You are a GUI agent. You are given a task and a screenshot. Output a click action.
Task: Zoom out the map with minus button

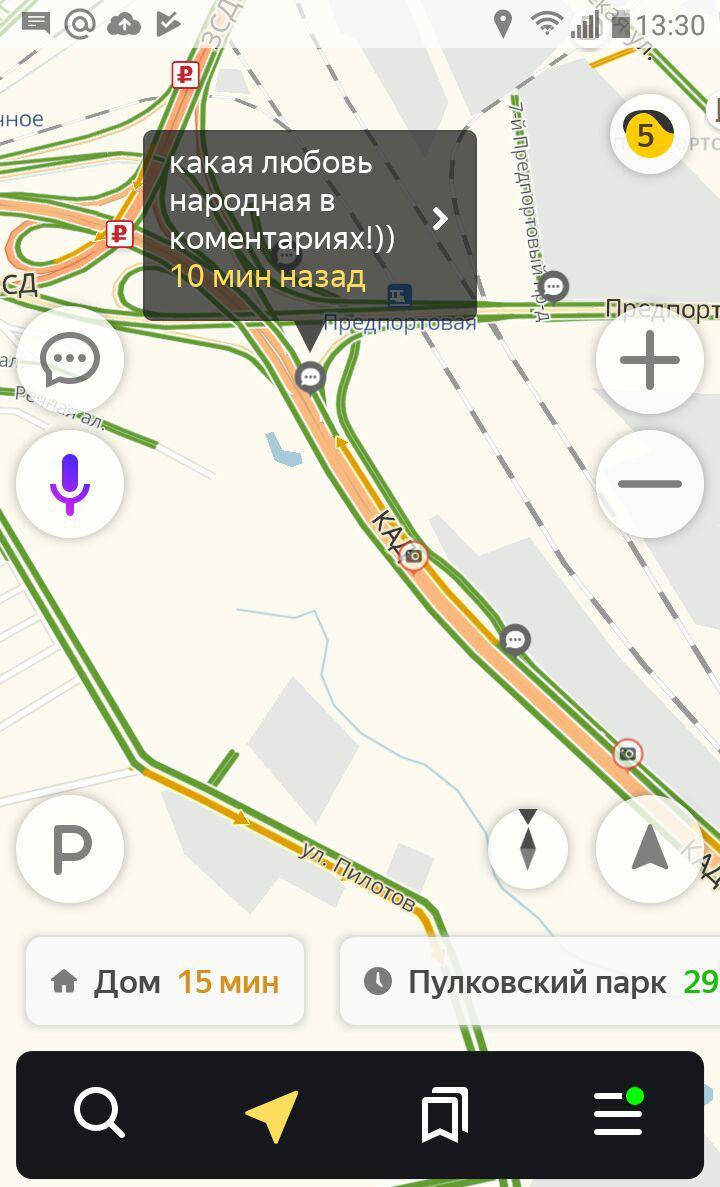tap(650, 484)
